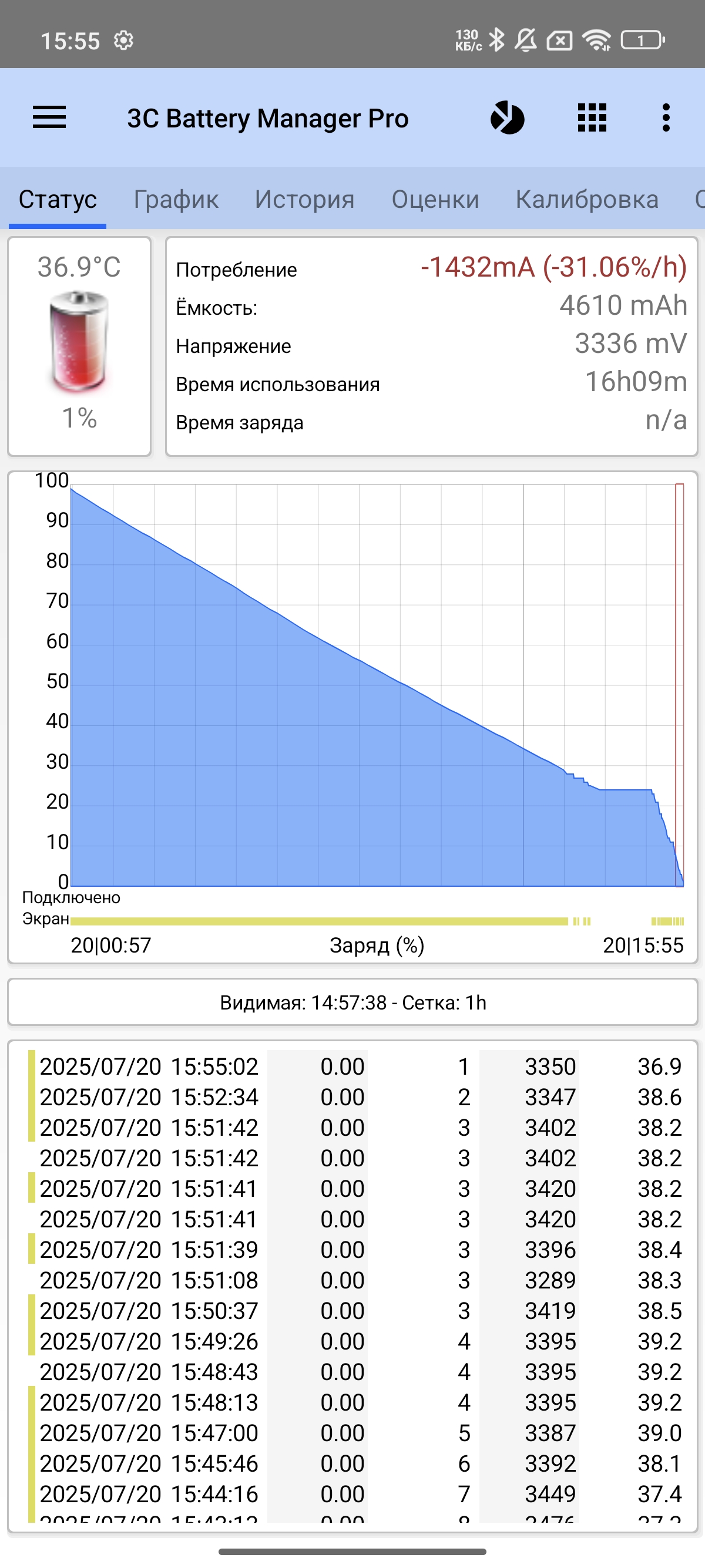Tap the pie chart icon in toolbar
This screenshot has width=705, height=1568.
click(507, 117)
